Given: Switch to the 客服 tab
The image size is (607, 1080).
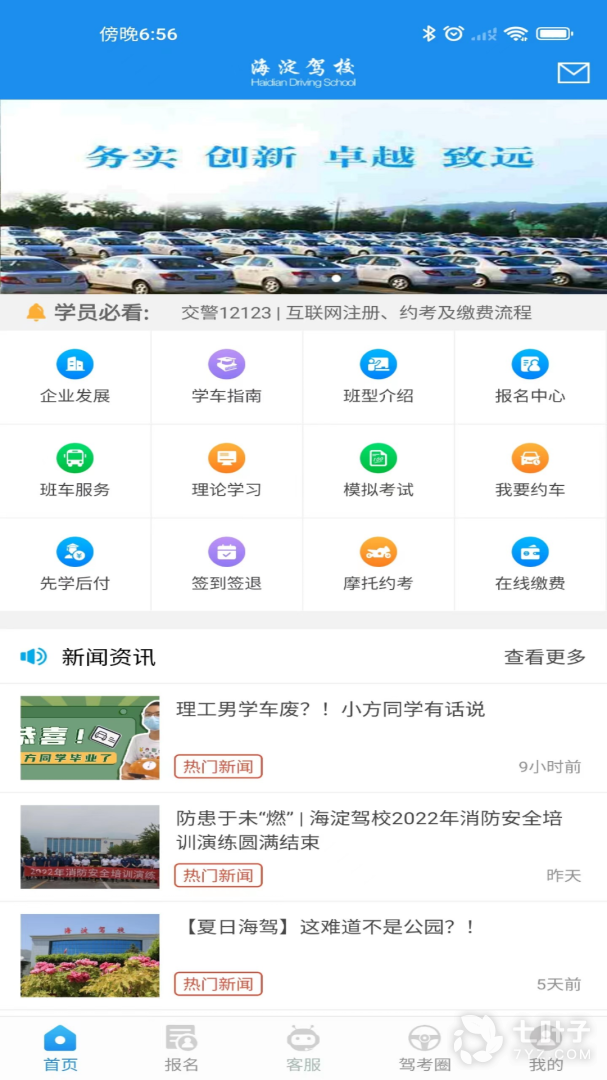Looking at the screenshot, I should [x=303, y=1048].
